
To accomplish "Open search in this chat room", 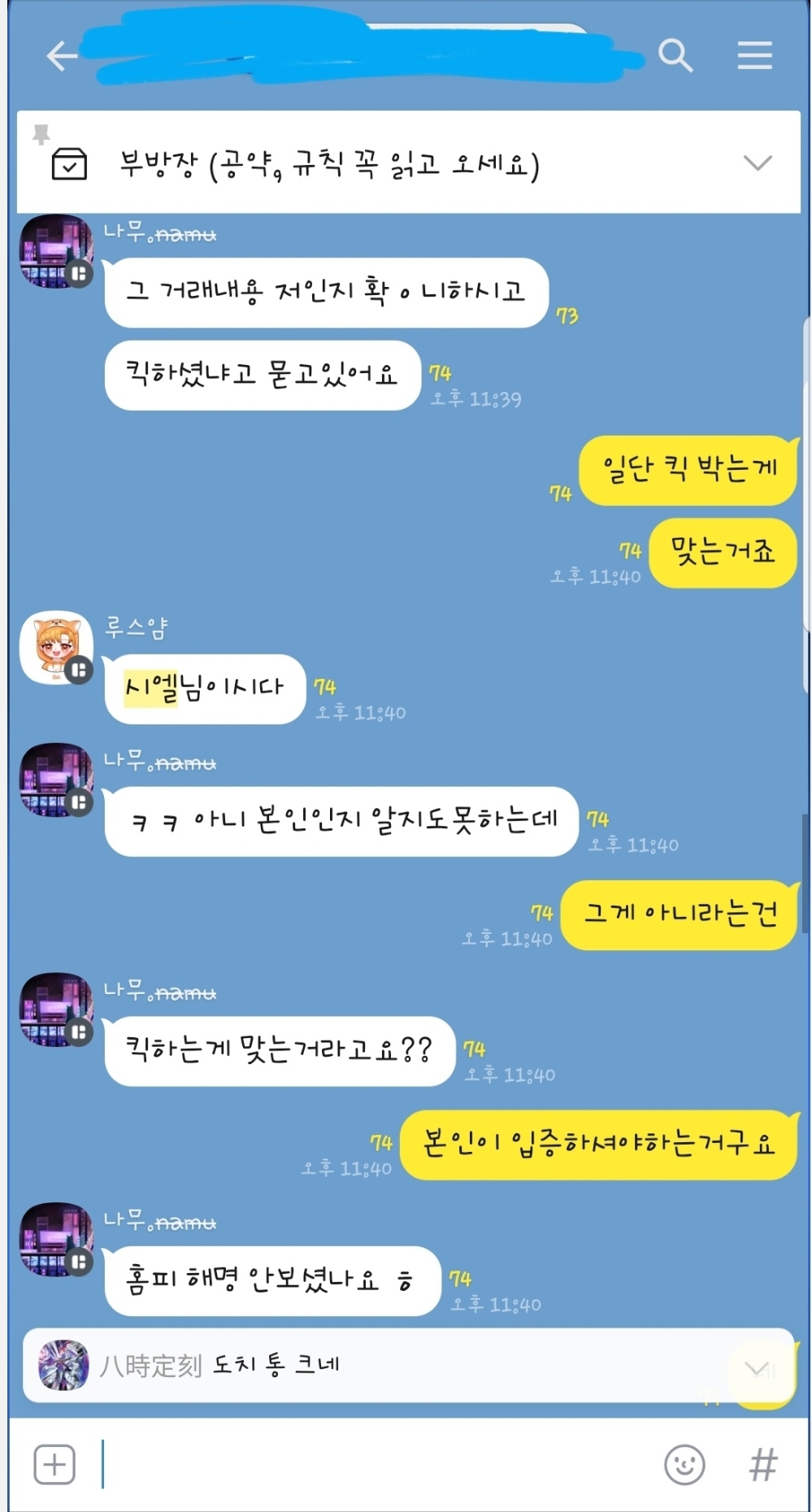I will tap(675, 56).
